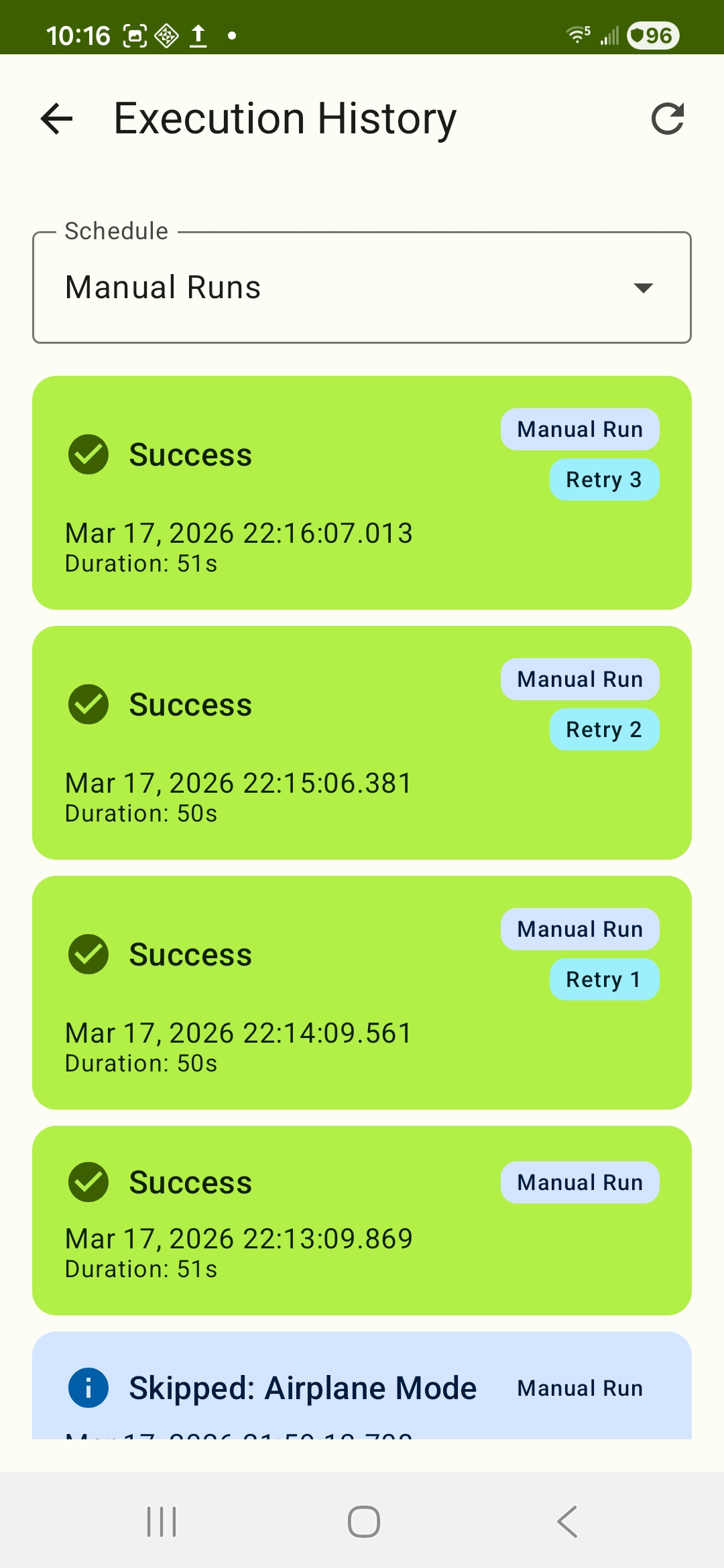Click the Retry 3 badge on the first card

click(x=603, y=479)
